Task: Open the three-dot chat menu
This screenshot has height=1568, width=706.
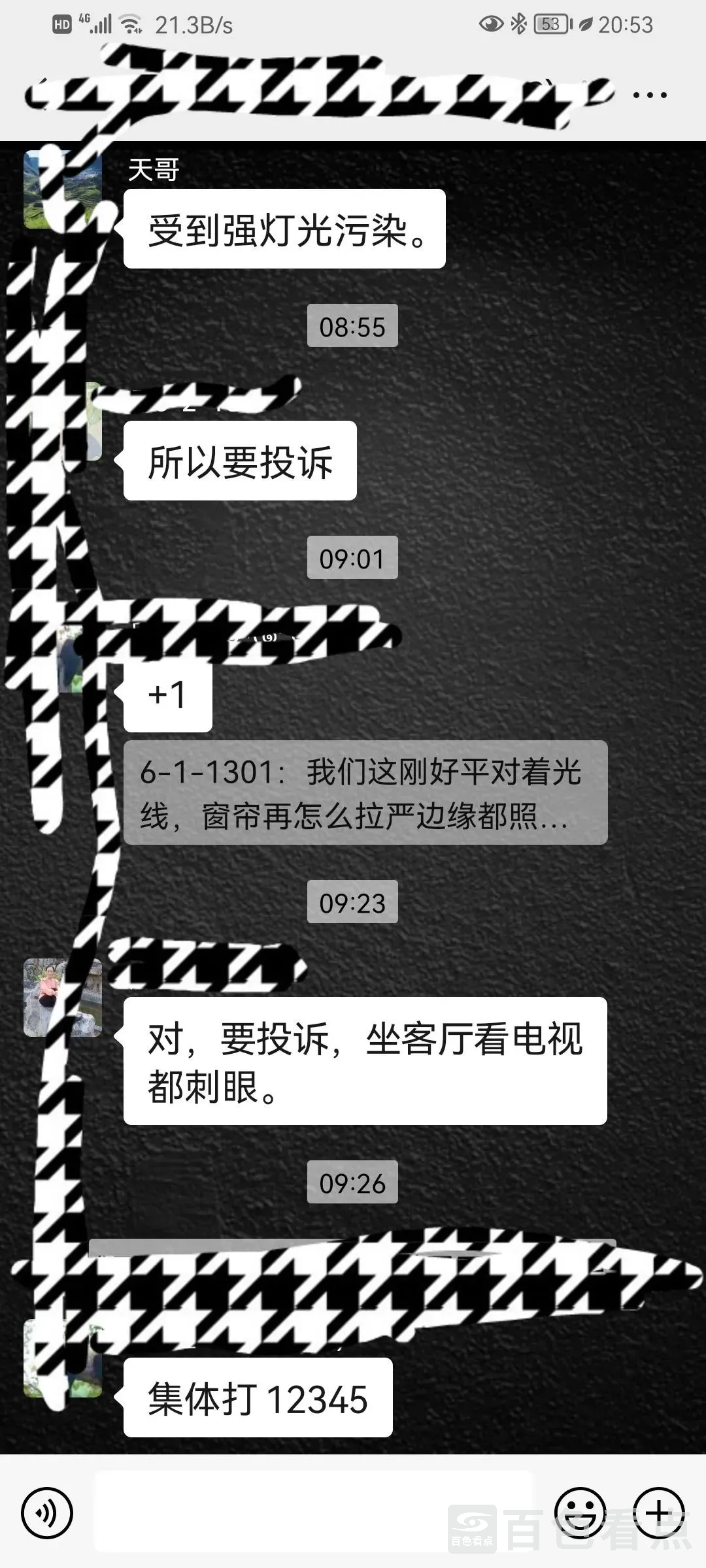Action: (x=650, y=95)
